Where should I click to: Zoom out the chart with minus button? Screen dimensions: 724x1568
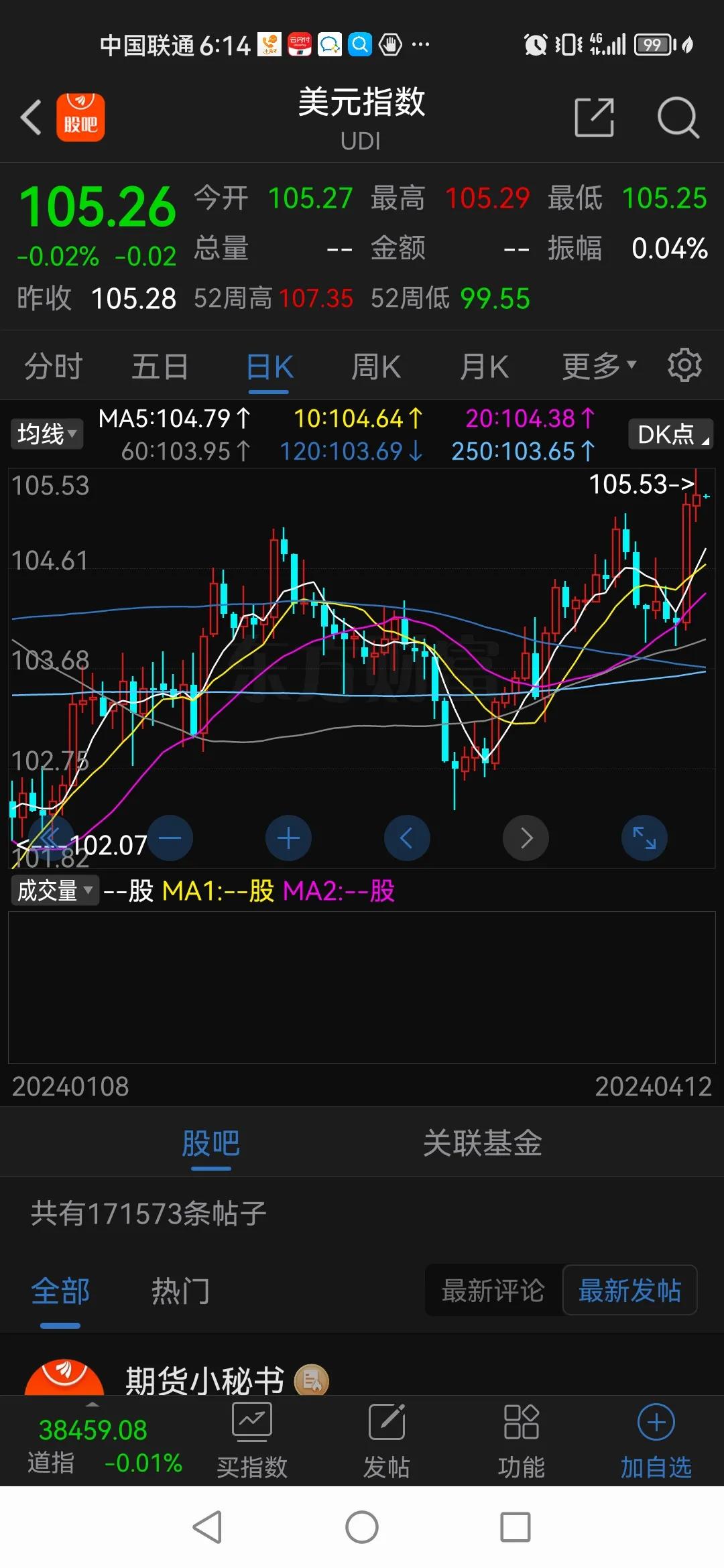point(170,838)
